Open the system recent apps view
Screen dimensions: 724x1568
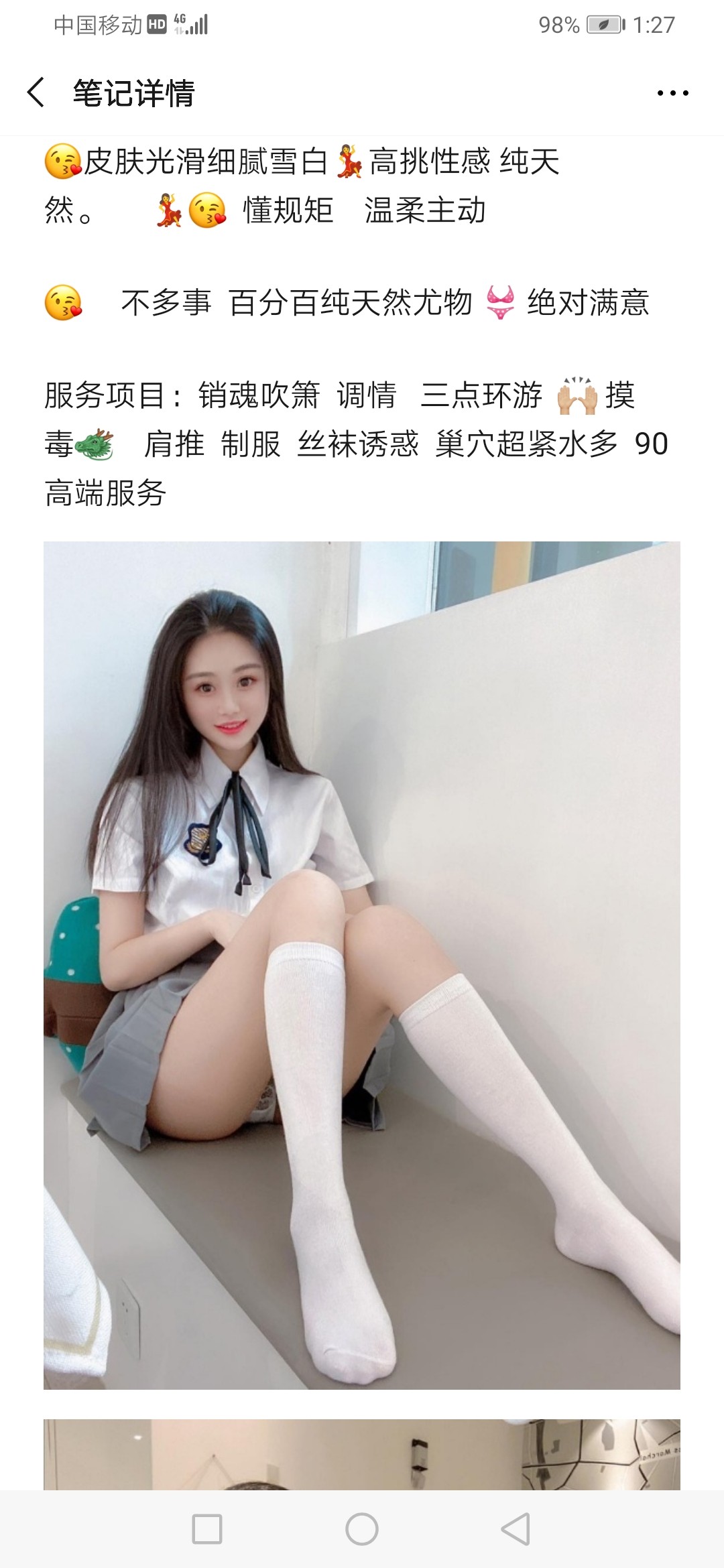tap(207, 1529)
